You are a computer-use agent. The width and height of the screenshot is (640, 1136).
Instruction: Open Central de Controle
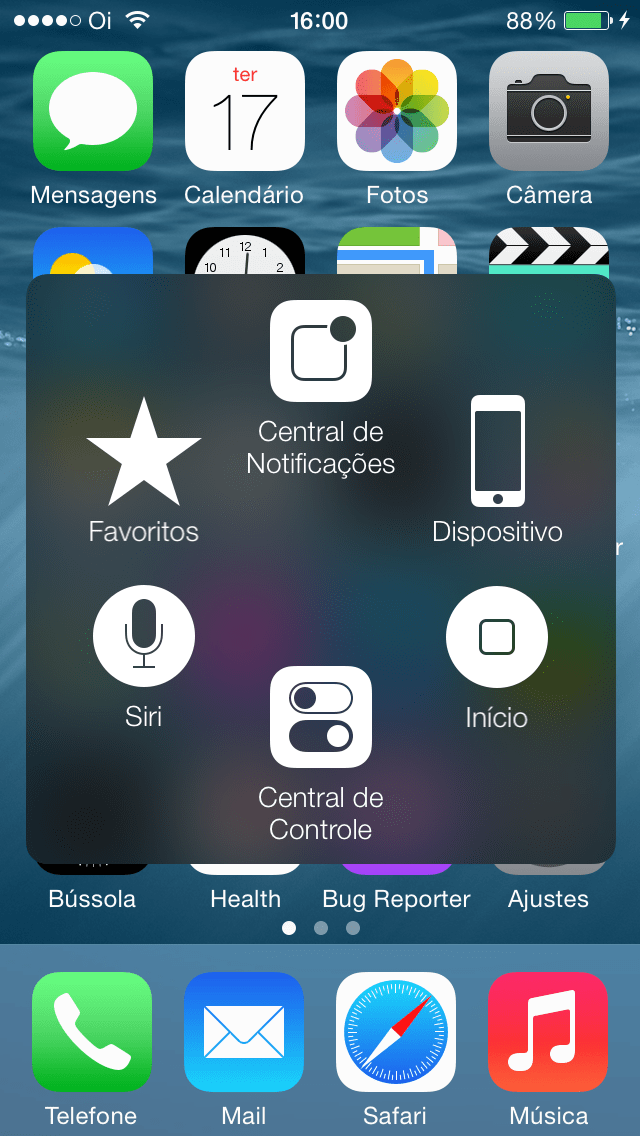pos(321,717)
